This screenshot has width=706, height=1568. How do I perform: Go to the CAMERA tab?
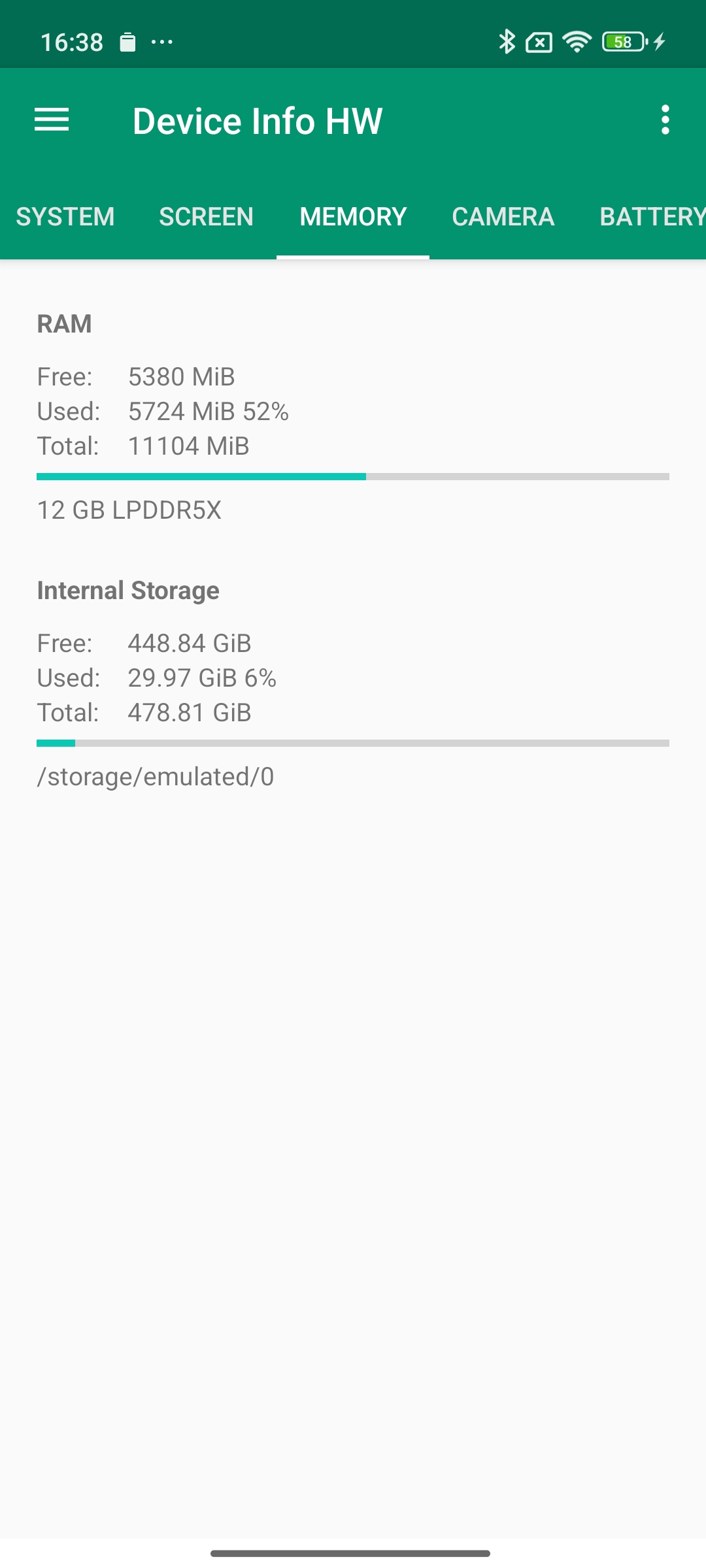point(503,217)
